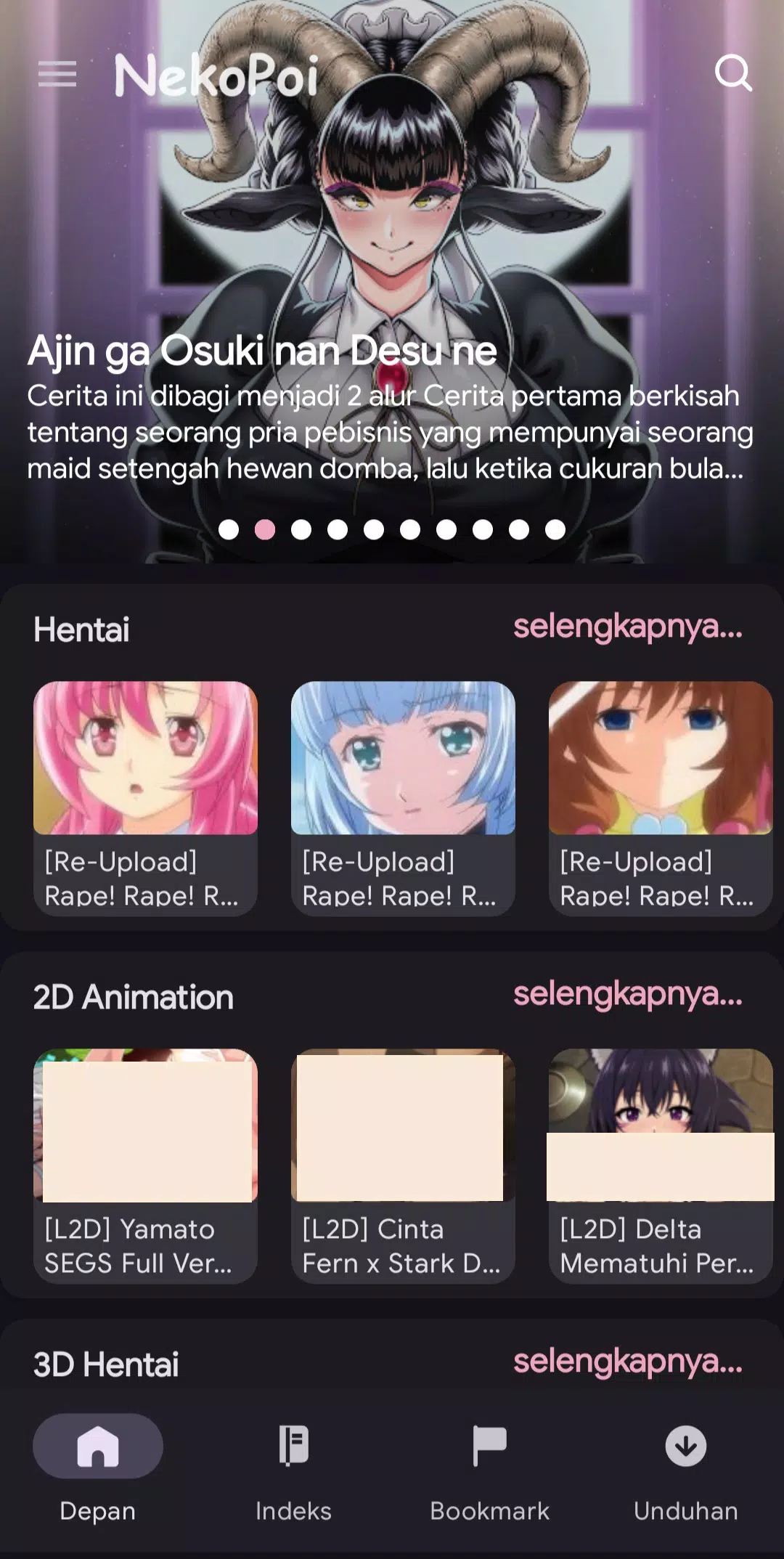
Task: Open the Ajin ga Osuki nan Desu ne banner
Action: 392,290
